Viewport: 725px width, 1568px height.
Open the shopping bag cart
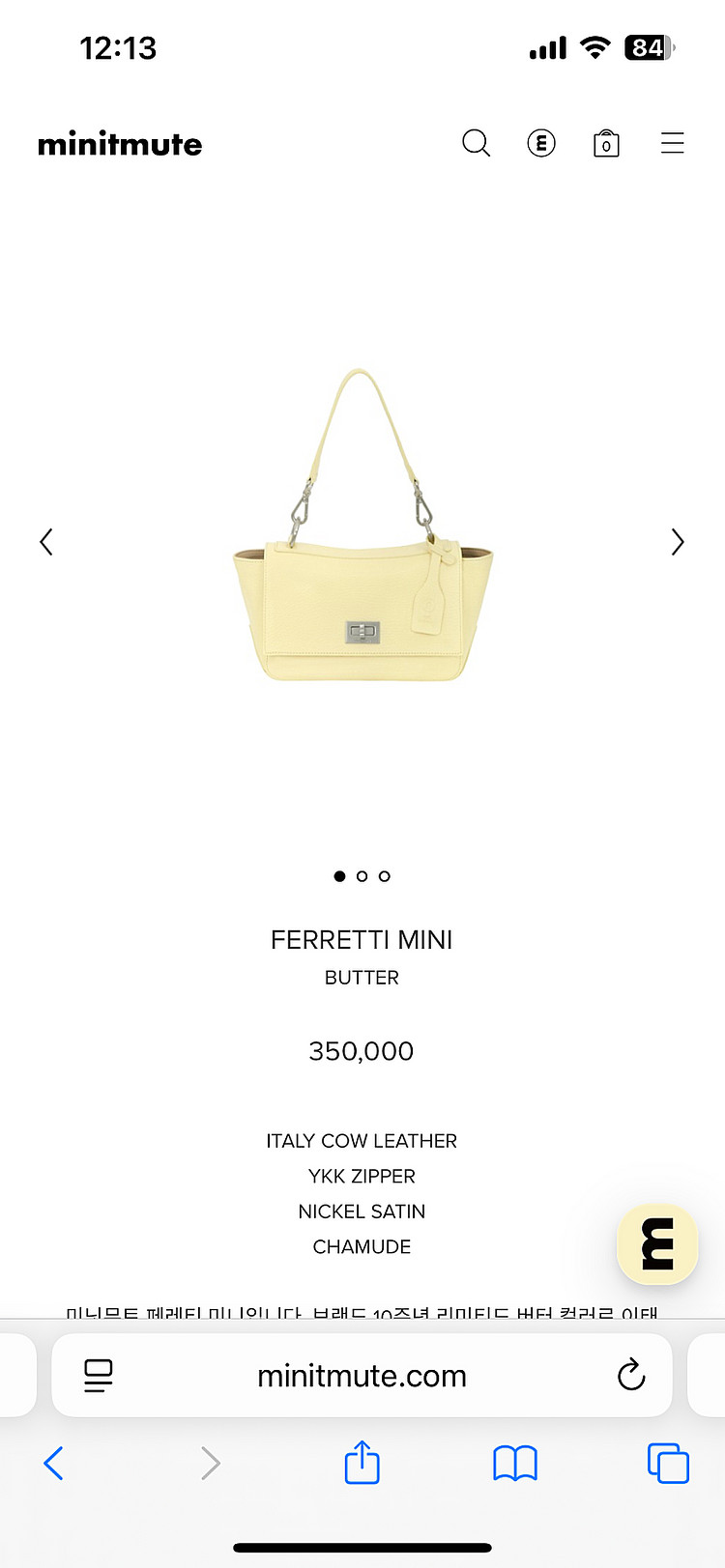pos(606,144)
